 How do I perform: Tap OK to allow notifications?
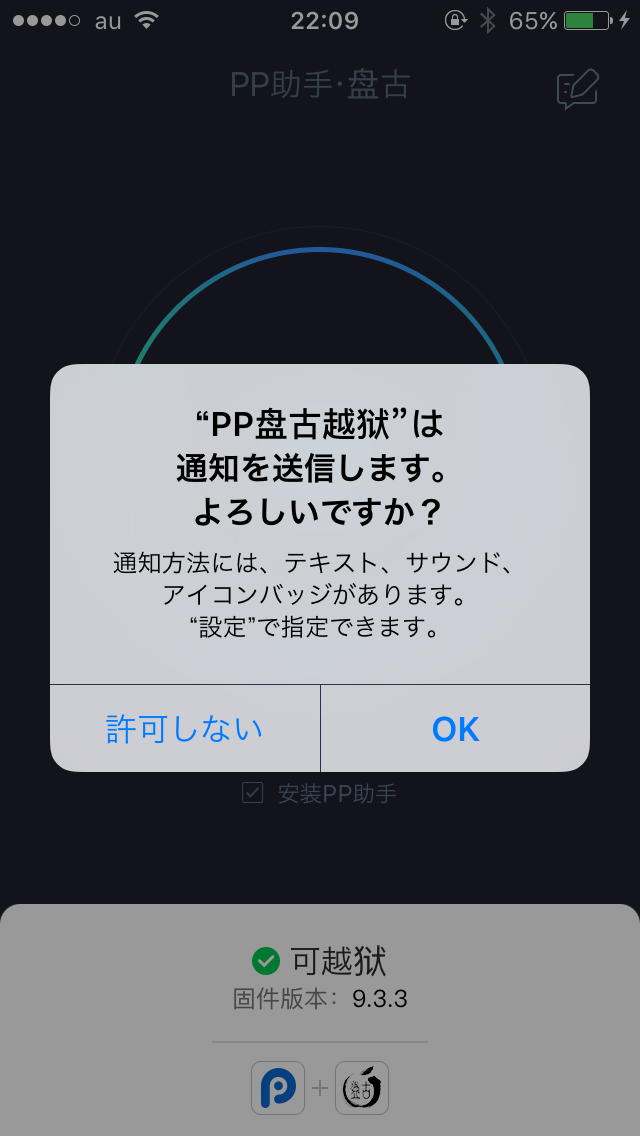click(x=455, y=729)
